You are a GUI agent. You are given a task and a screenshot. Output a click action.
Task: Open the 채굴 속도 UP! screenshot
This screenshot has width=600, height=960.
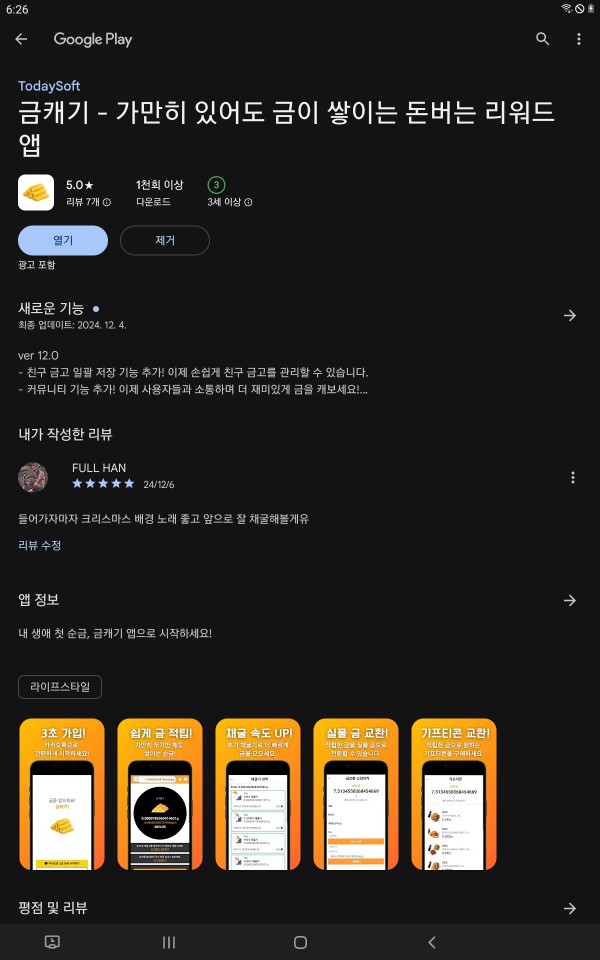[258, 794]
